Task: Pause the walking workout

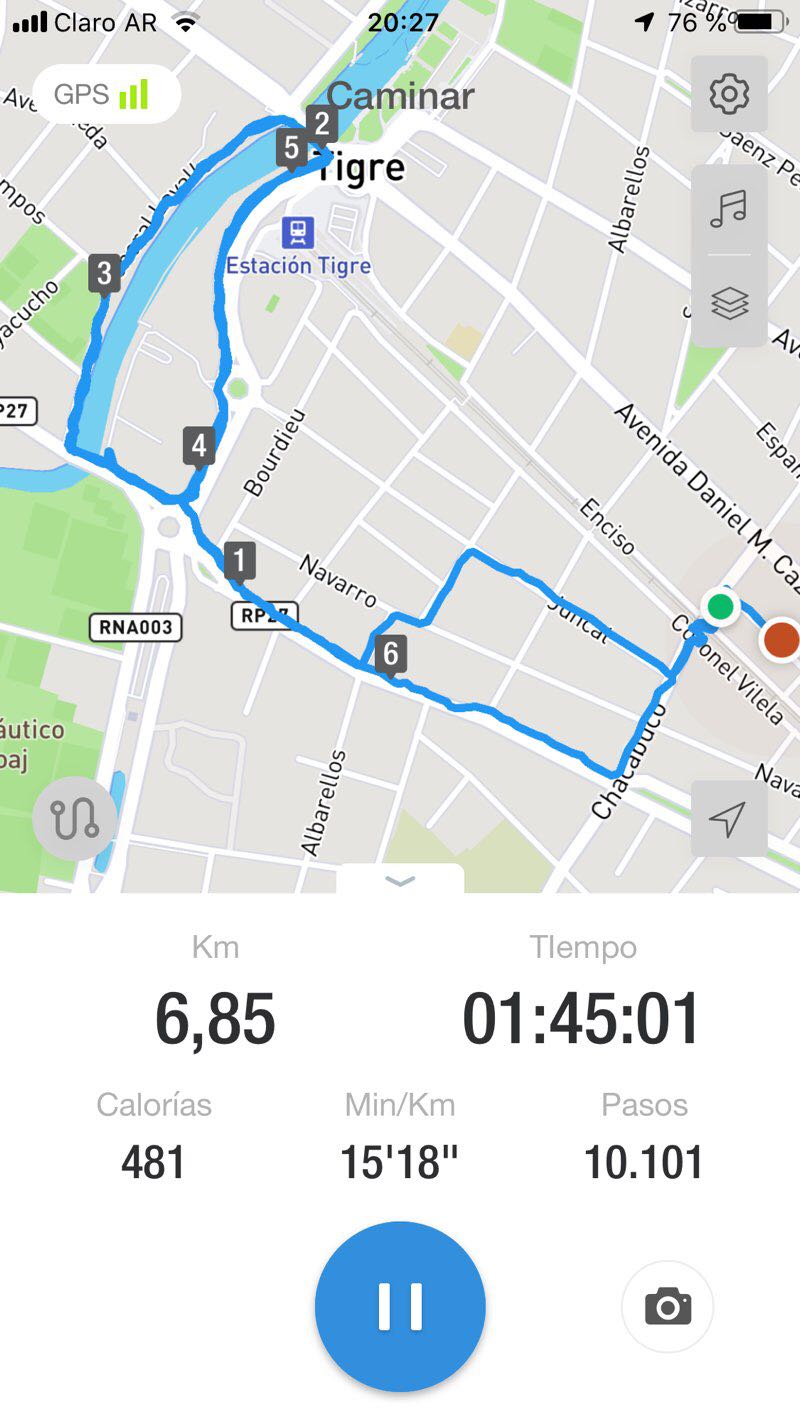Action: [400, 1306]
